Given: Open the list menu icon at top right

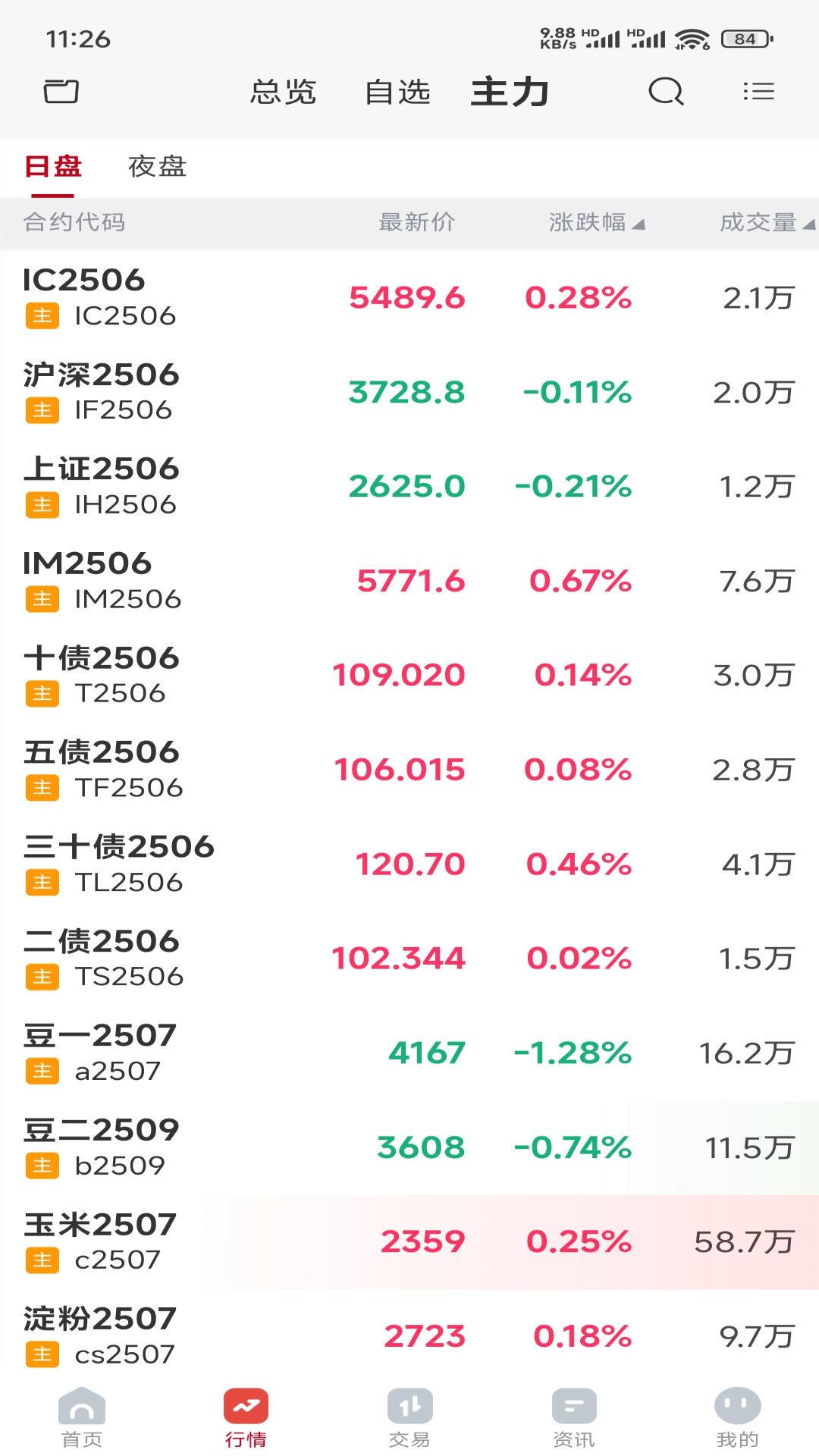Looking at the screenshot, I should (x=758, y=92).
